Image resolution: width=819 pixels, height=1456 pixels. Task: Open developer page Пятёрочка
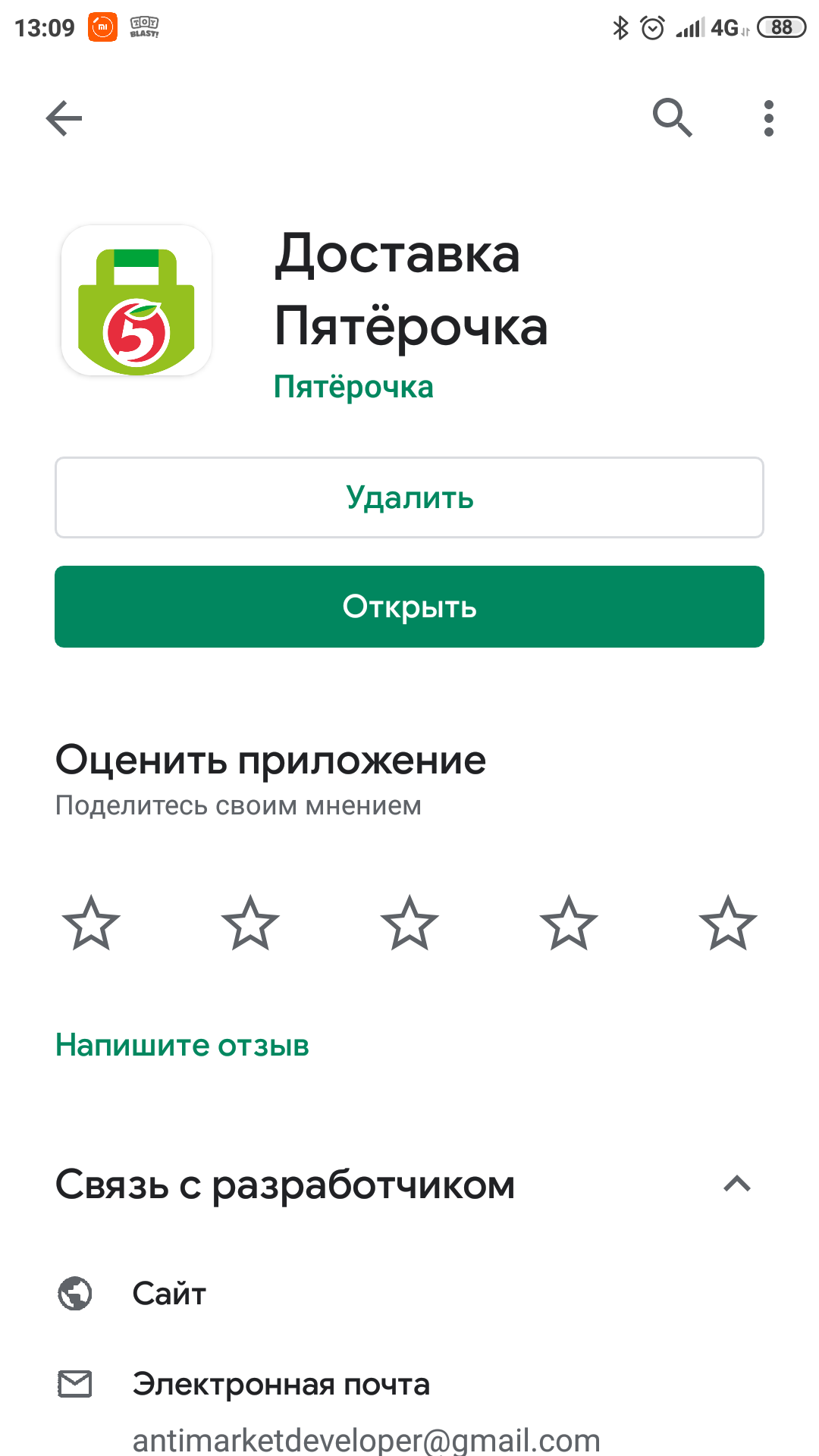point(353,388)
